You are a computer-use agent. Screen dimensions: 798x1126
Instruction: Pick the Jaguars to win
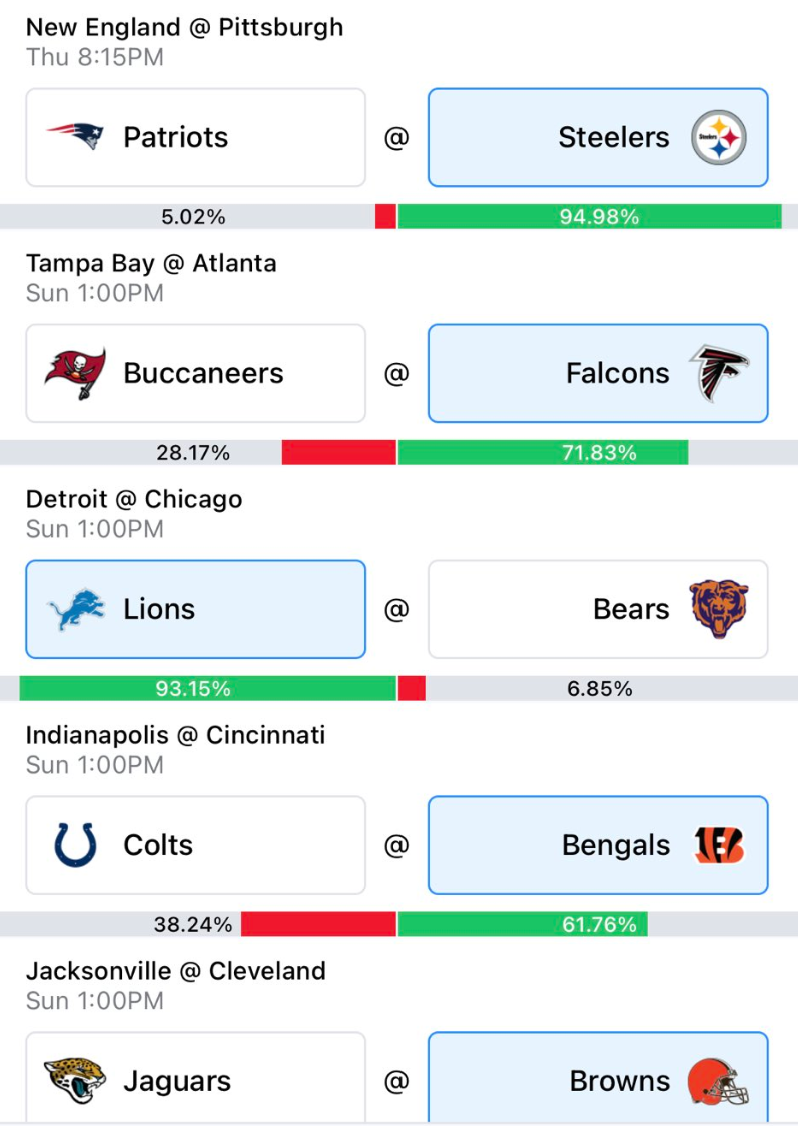(x=195, y=1078)
